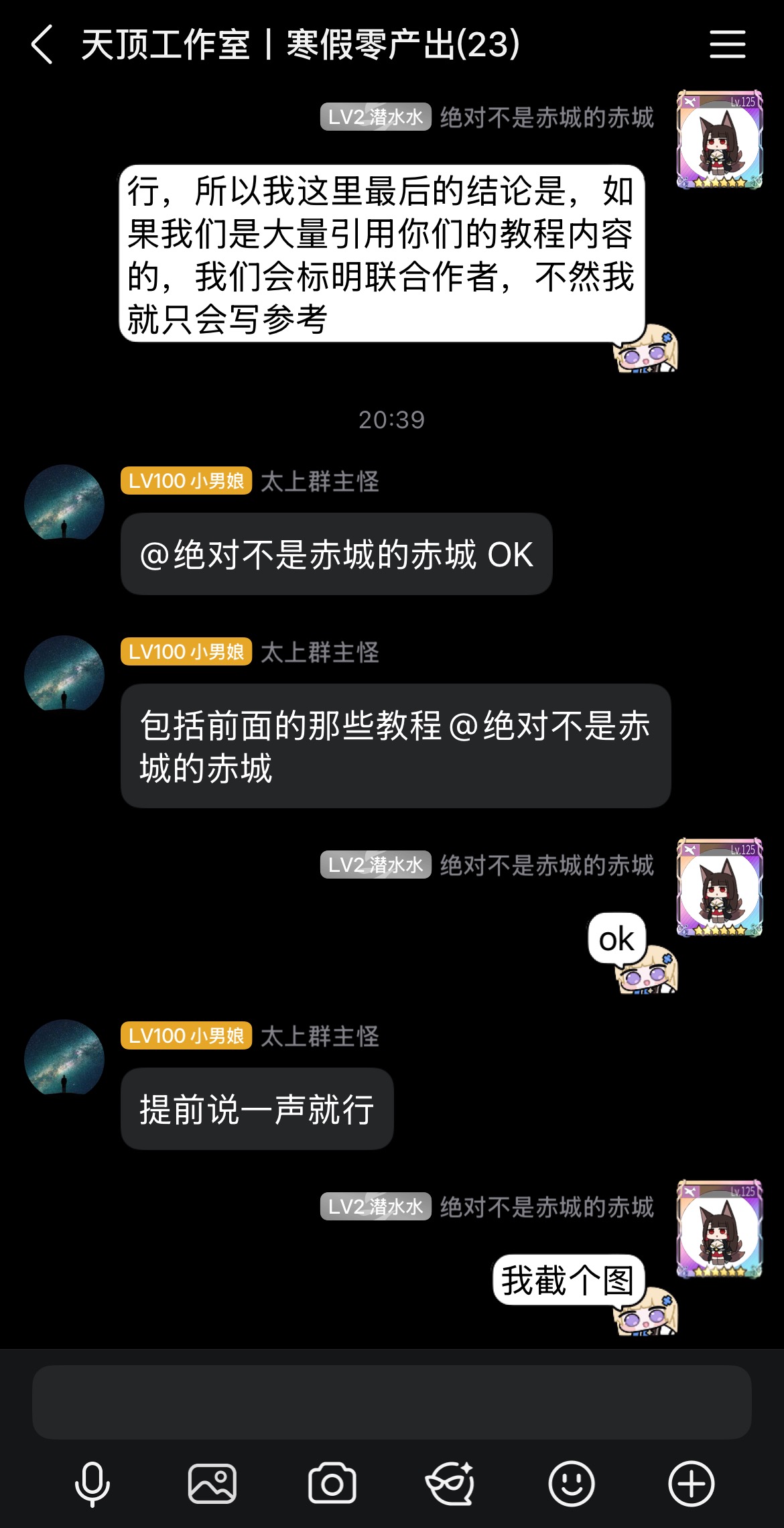Start a voice message with microphone

click(x=92, y=1484)
